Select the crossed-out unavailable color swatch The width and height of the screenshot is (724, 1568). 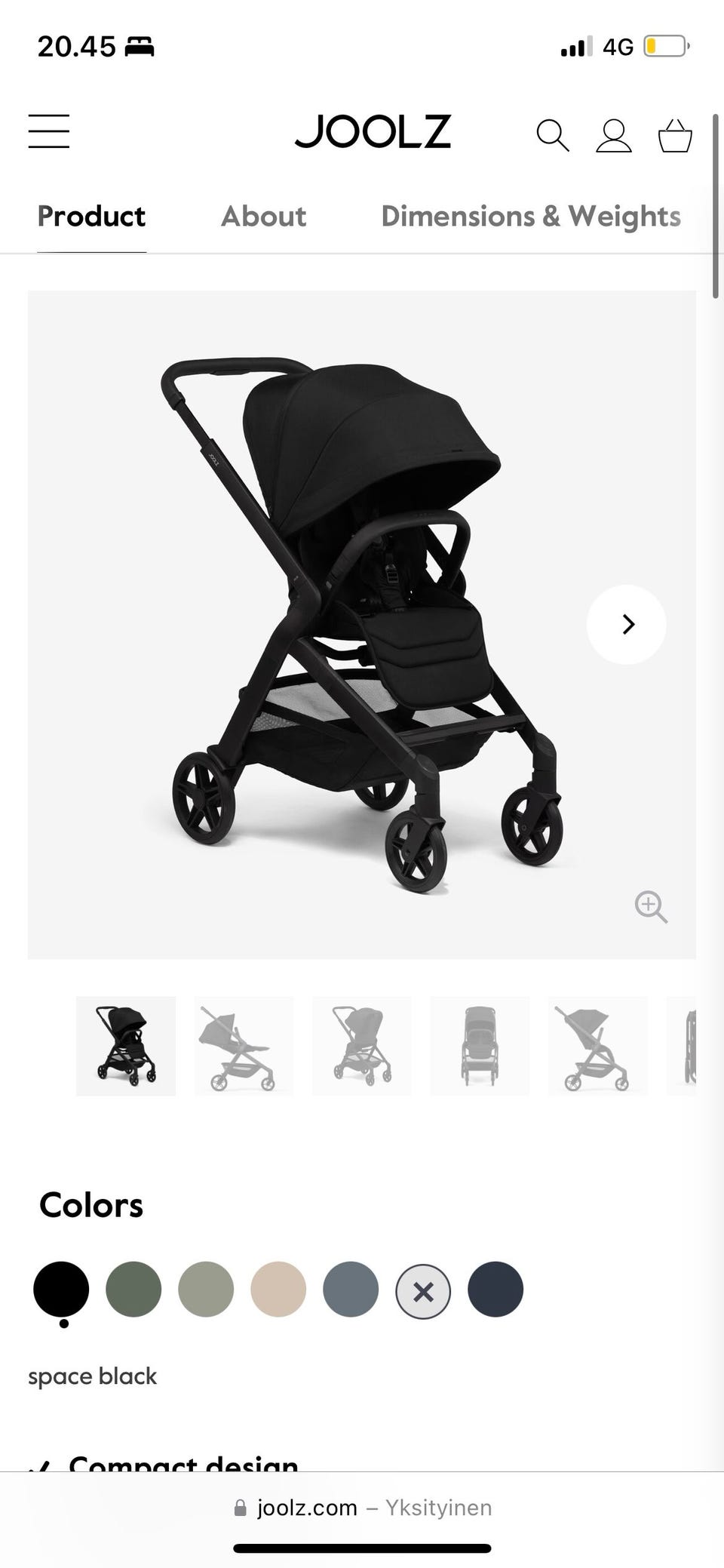[x=423, y=1292]
